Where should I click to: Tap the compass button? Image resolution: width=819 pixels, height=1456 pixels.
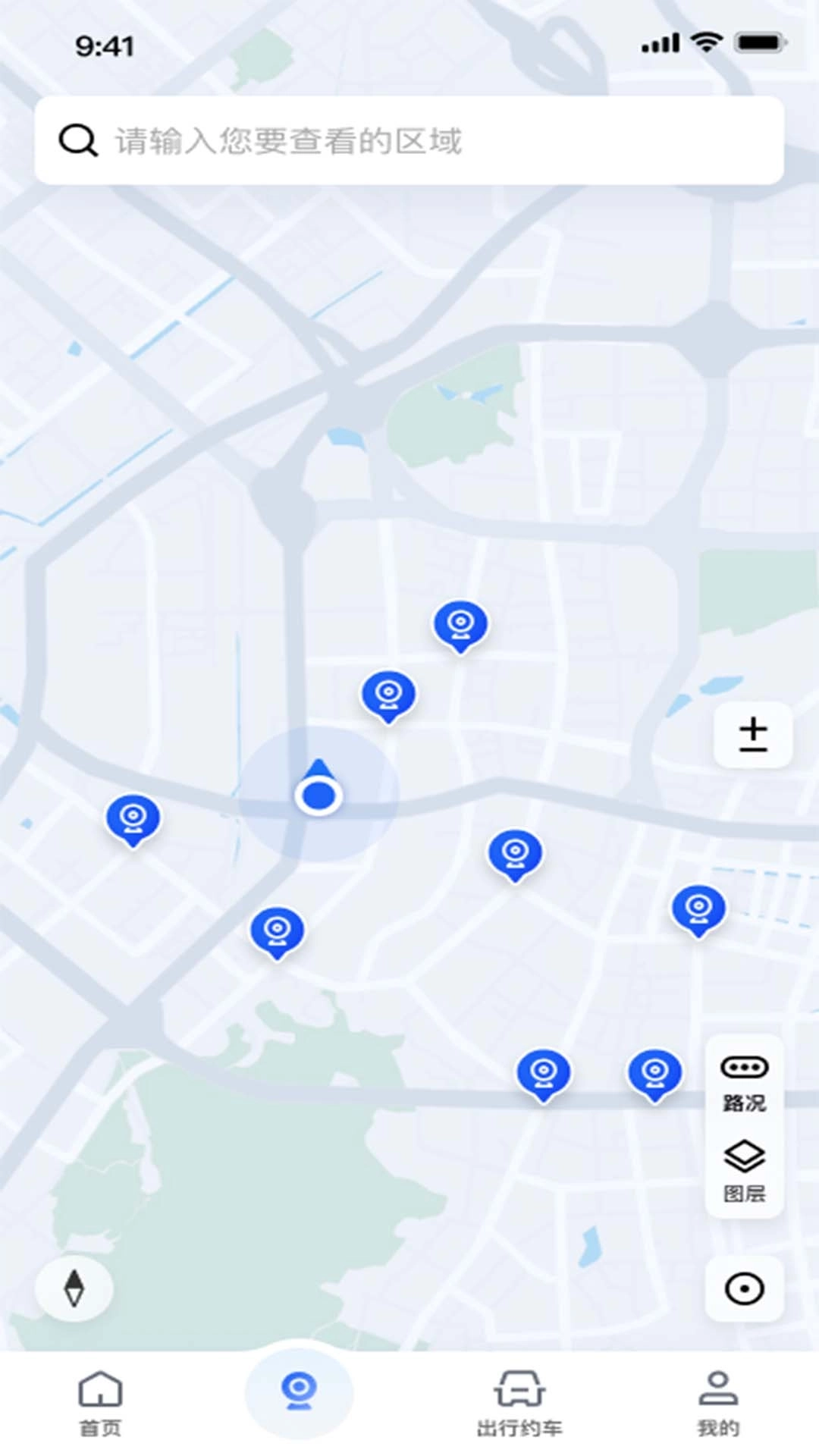(74, 1288)
